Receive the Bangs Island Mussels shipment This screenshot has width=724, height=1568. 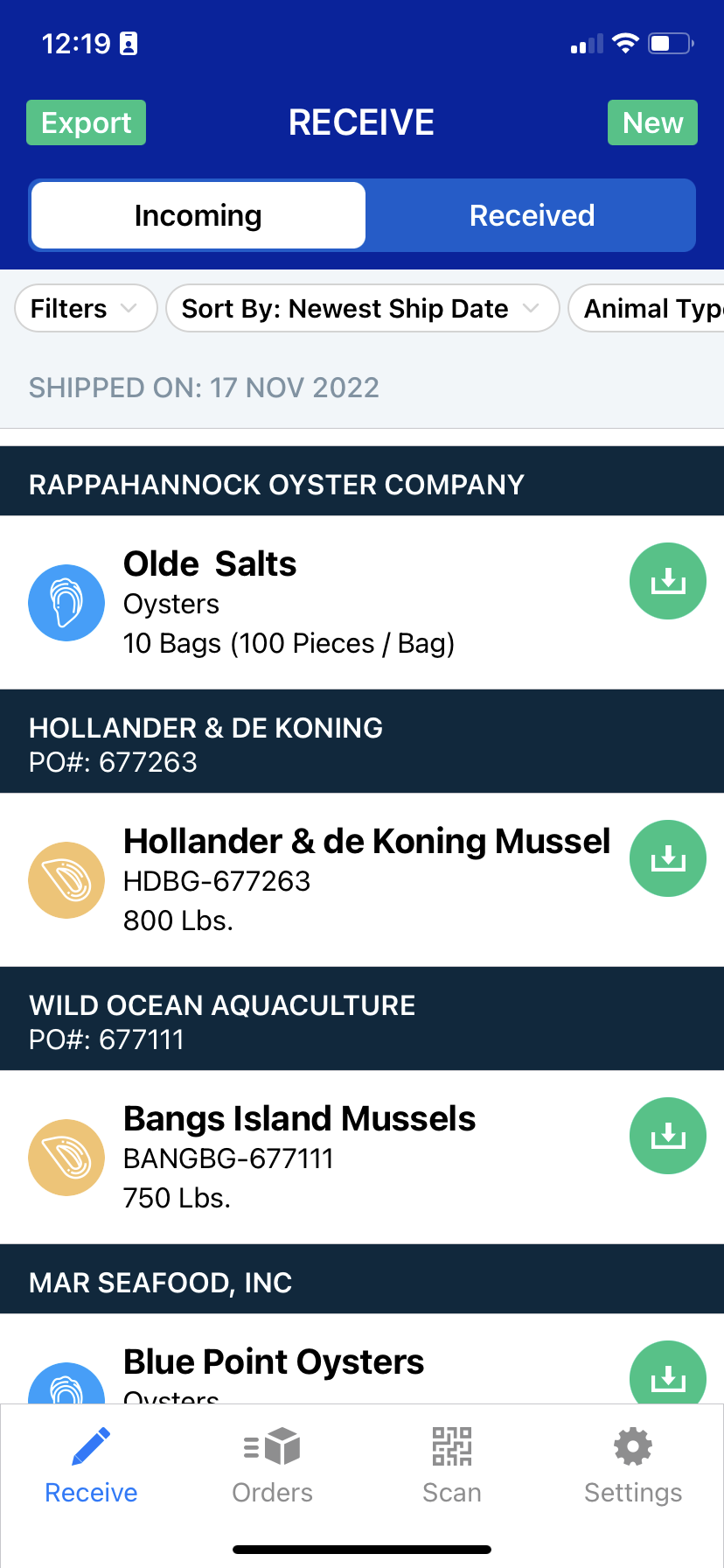click(667, 1136)
